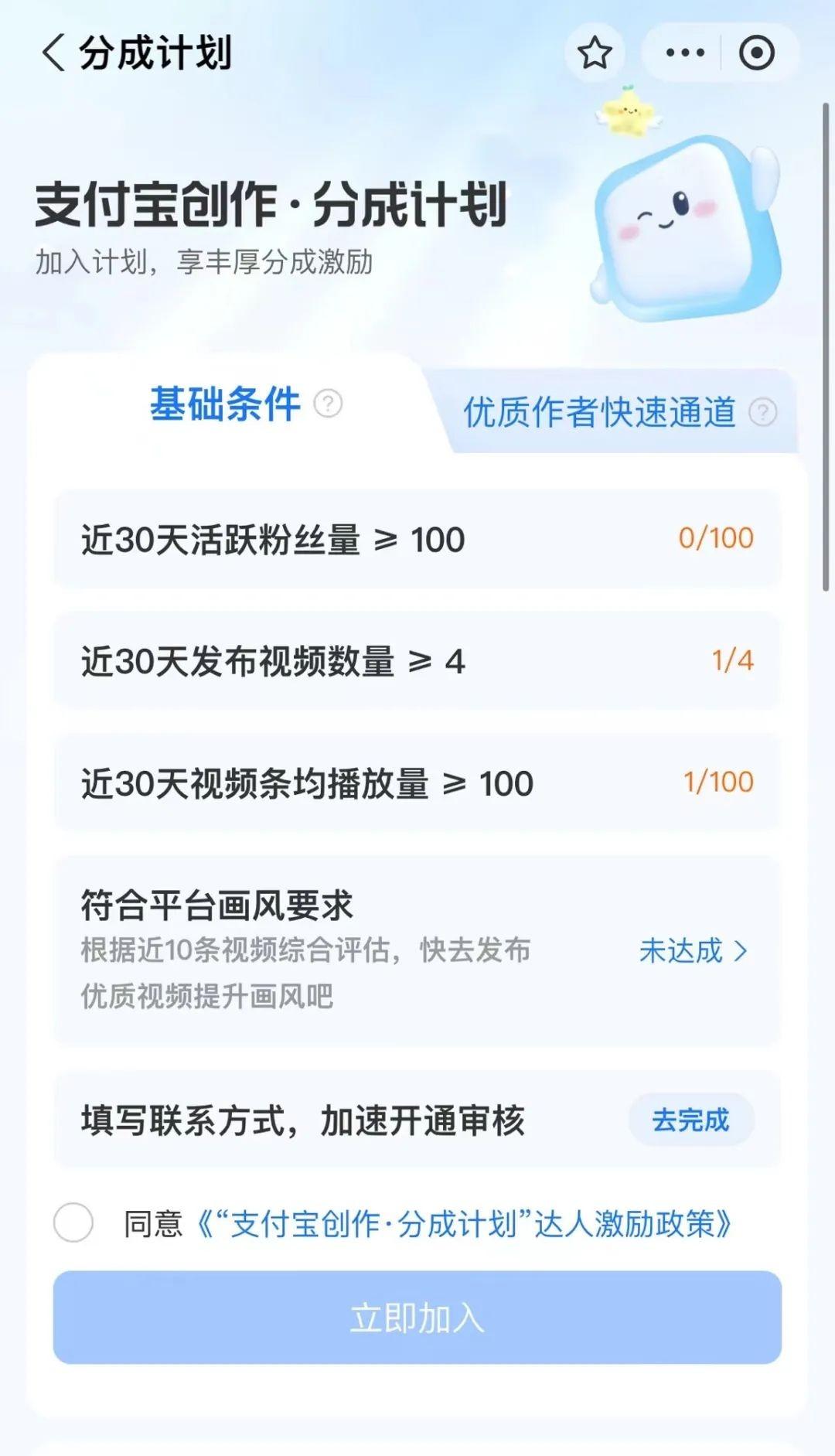Open help icon next to 基础条件
This screenshot has width=835, height=1456.
tap(328, 404)
